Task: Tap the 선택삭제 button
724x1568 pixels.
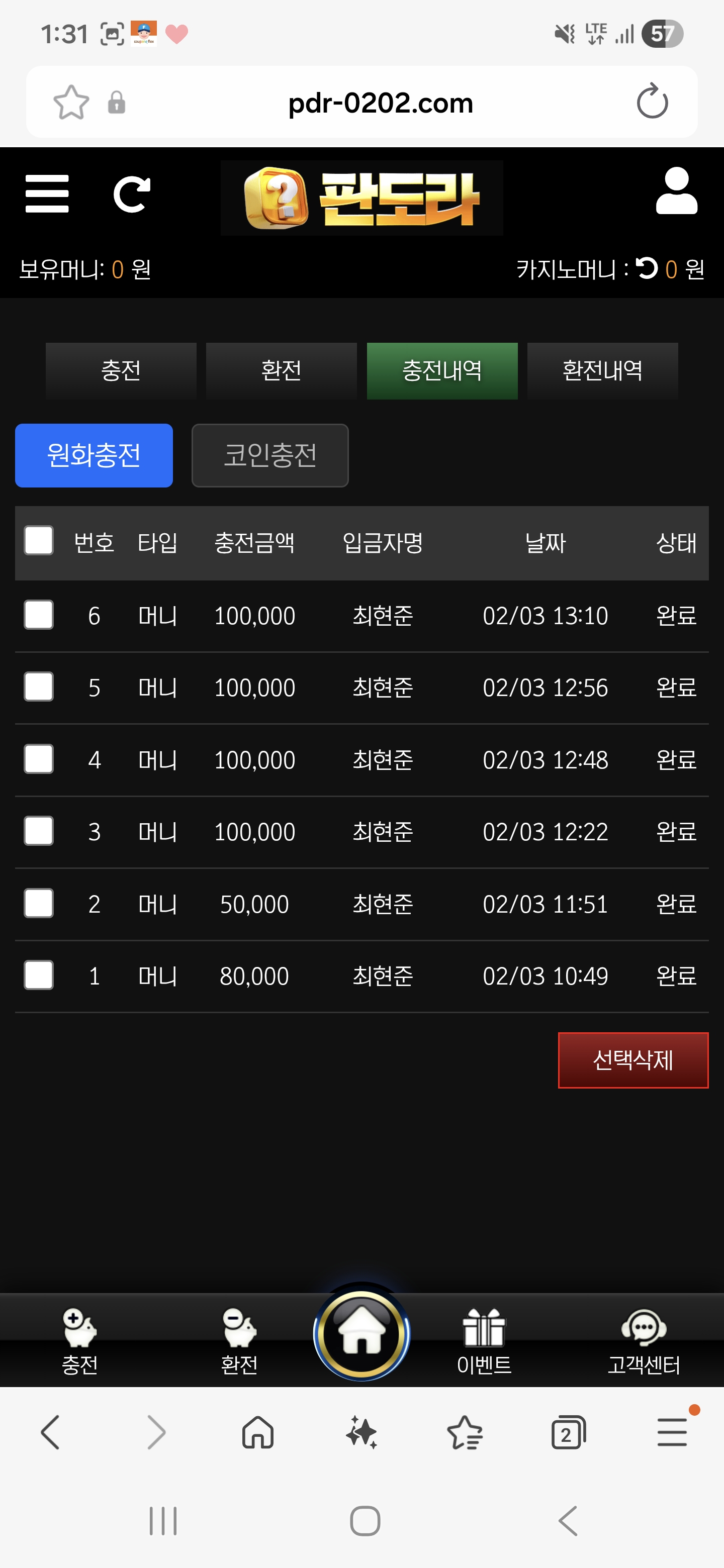Action: (632, 1060)
